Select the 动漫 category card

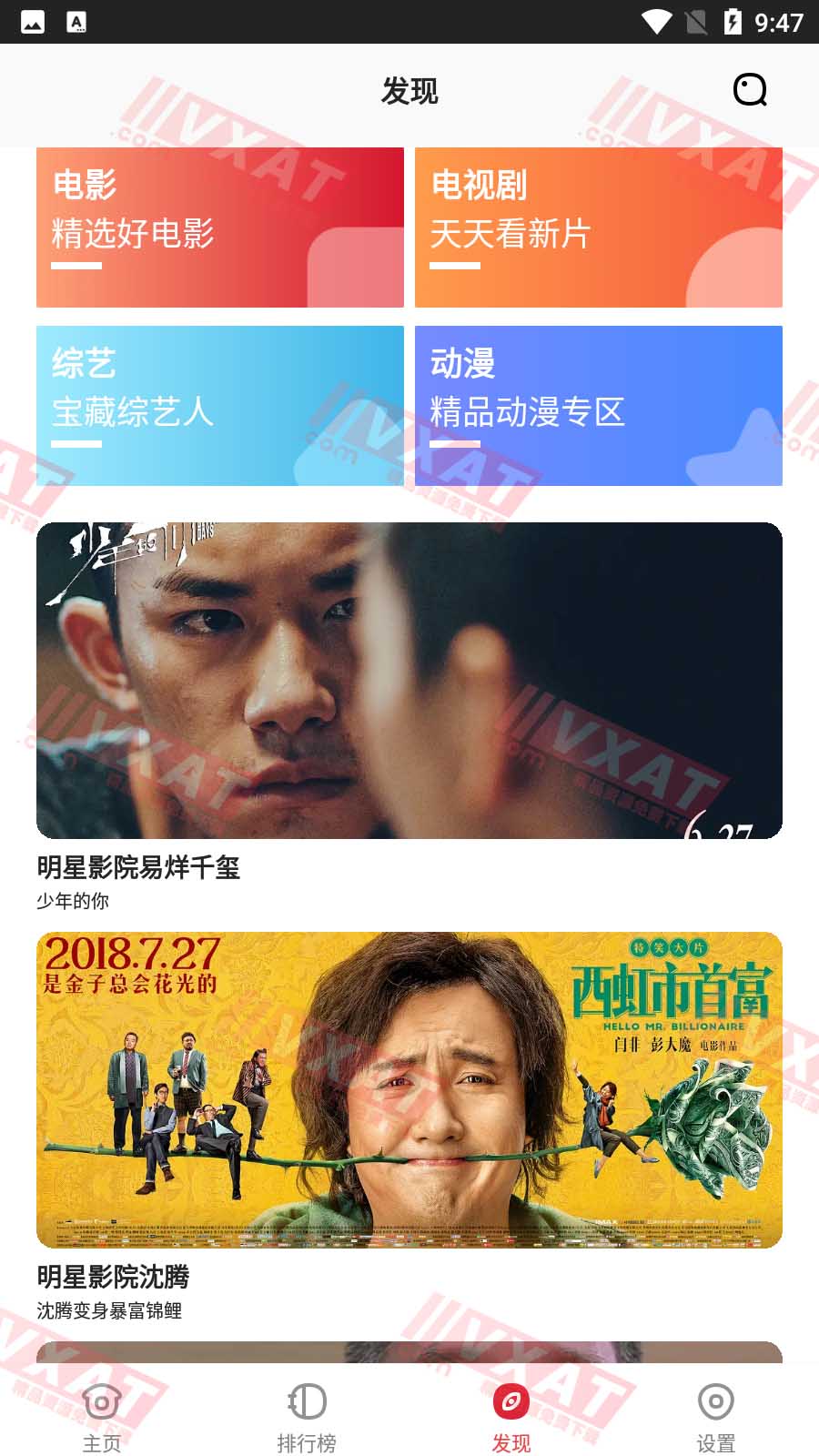click(598, 406)
